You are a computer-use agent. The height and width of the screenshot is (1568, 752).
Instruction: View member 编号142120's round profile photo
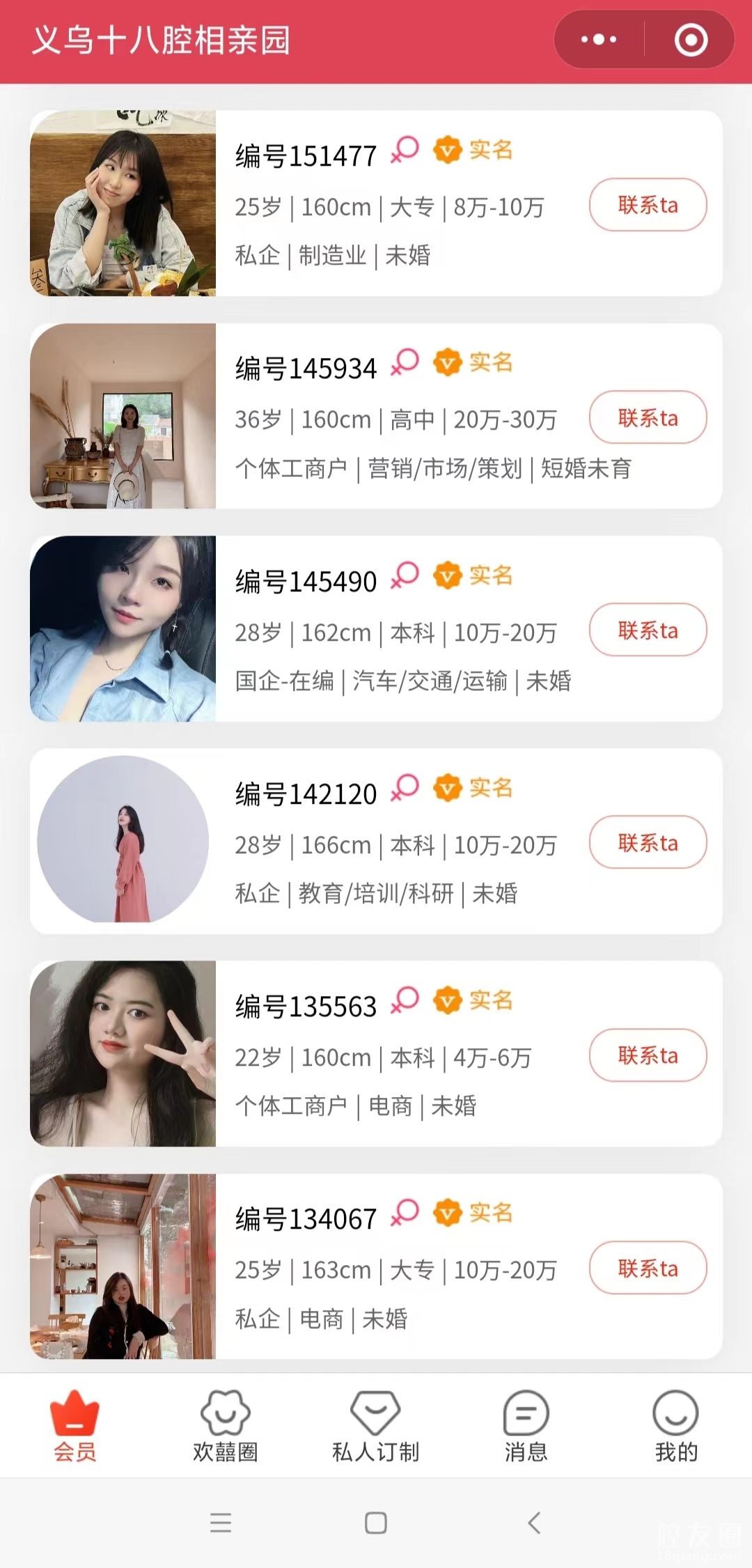123,839
